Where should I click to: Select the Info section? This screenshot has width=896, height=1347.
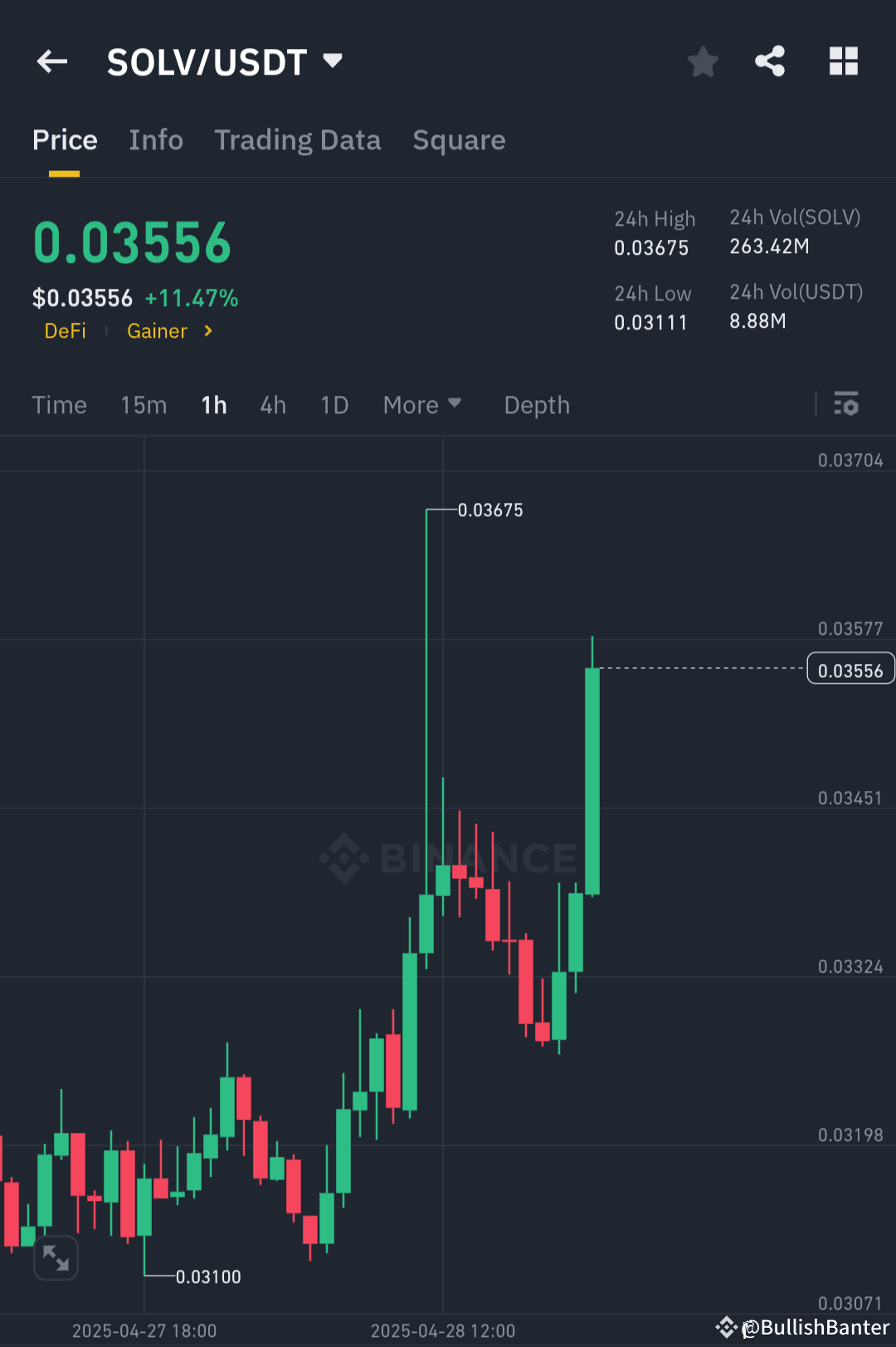(155, 140)
